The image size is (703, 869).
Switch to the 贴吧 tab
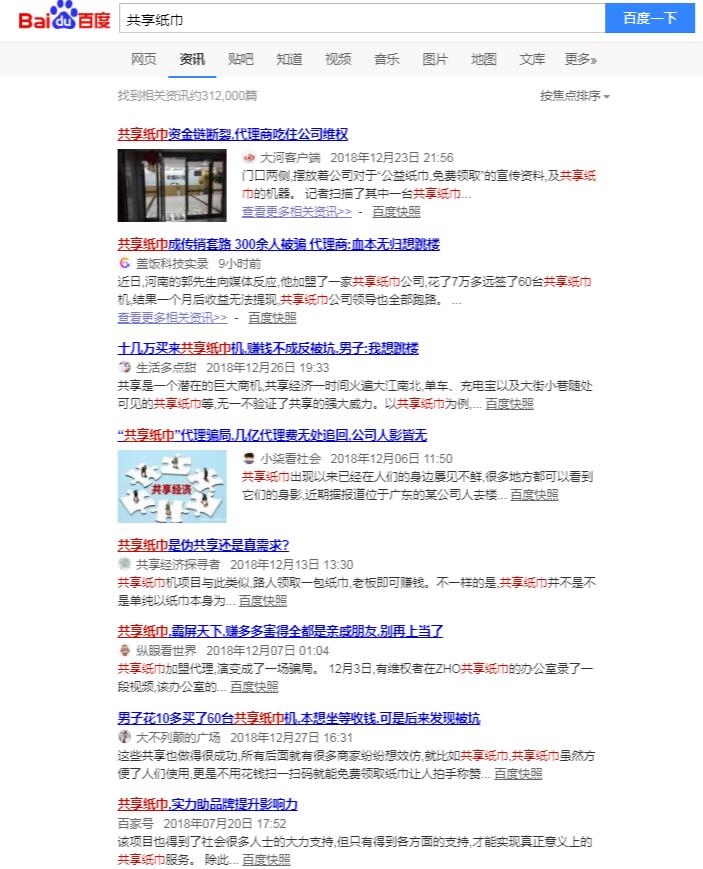point(241,59)
